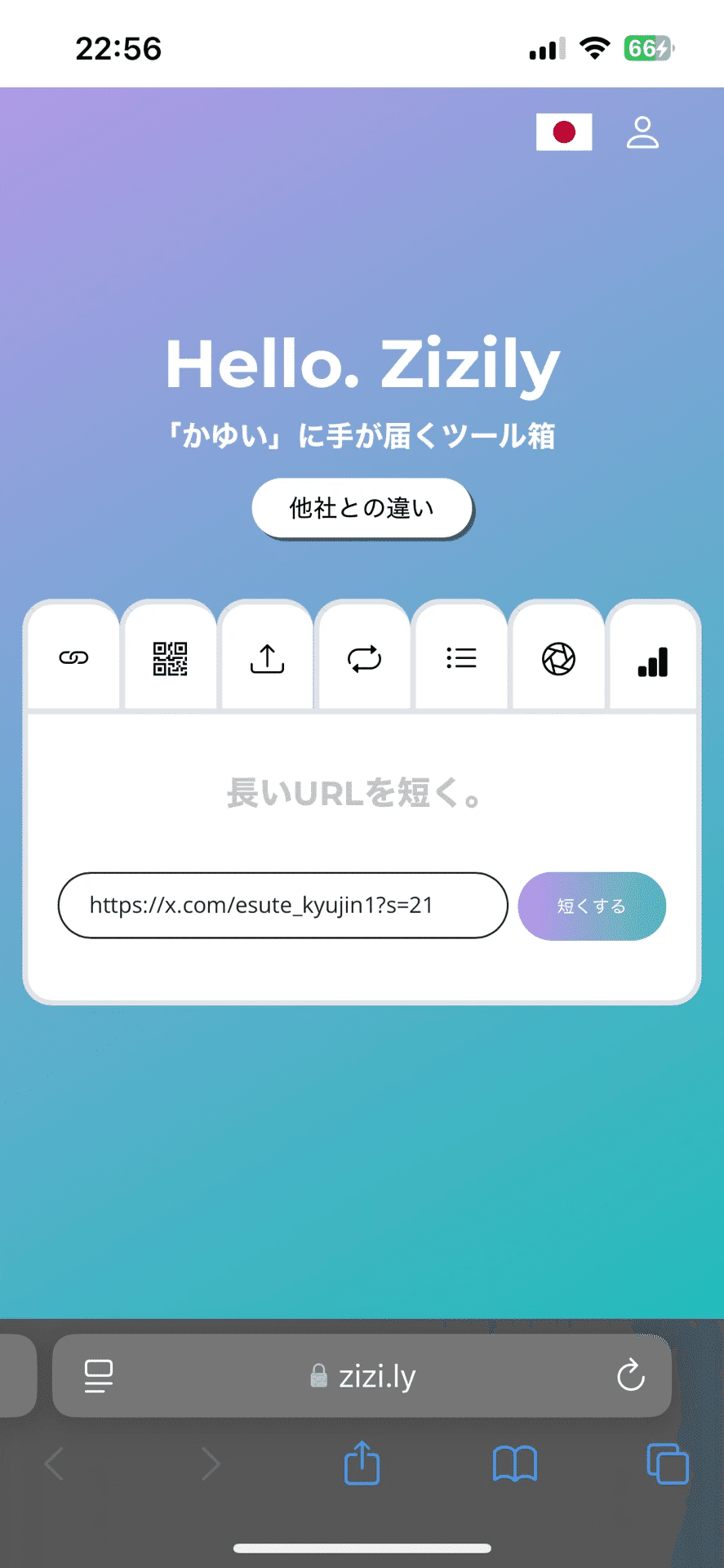
Task: Select the upload/share tool icon
Action: 267,657
